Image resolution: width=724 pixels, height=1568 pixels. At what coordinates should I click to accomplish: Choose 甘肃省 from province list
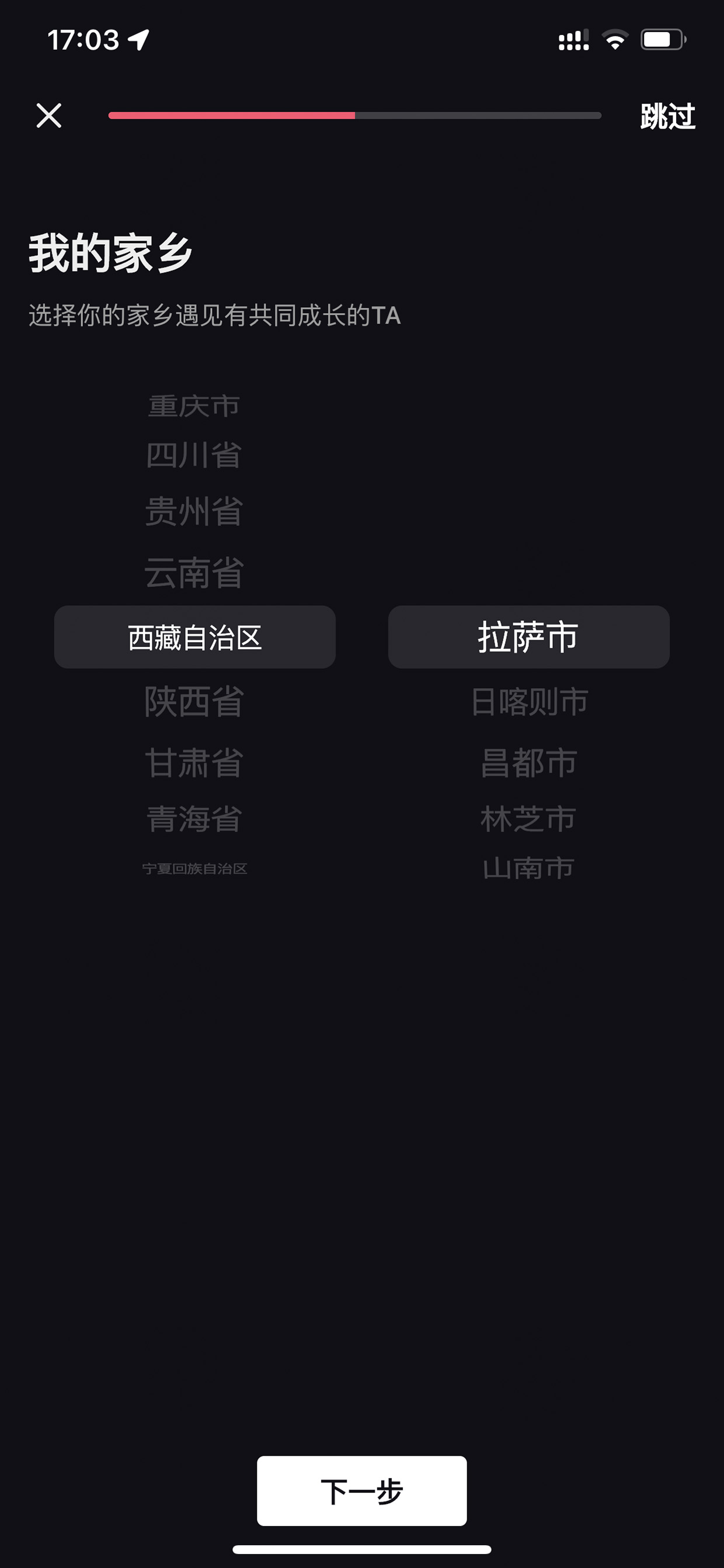[x=194, y=762]
